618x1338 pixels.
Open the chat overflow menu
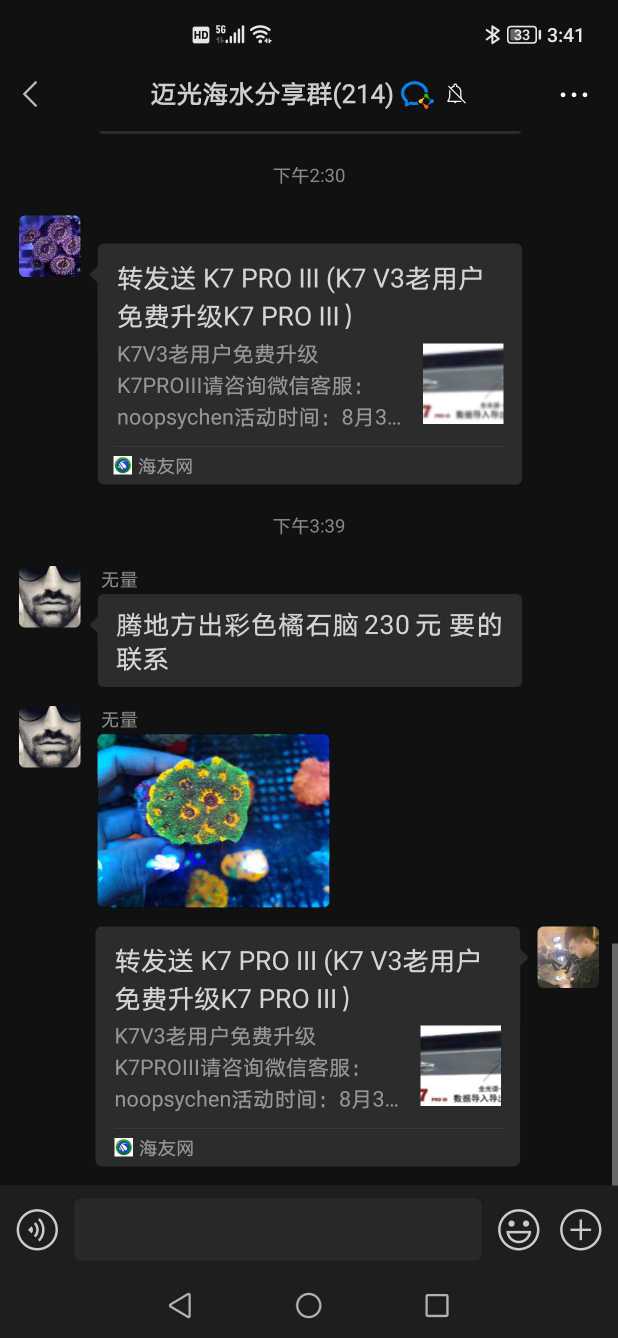(x=573, y=95)
